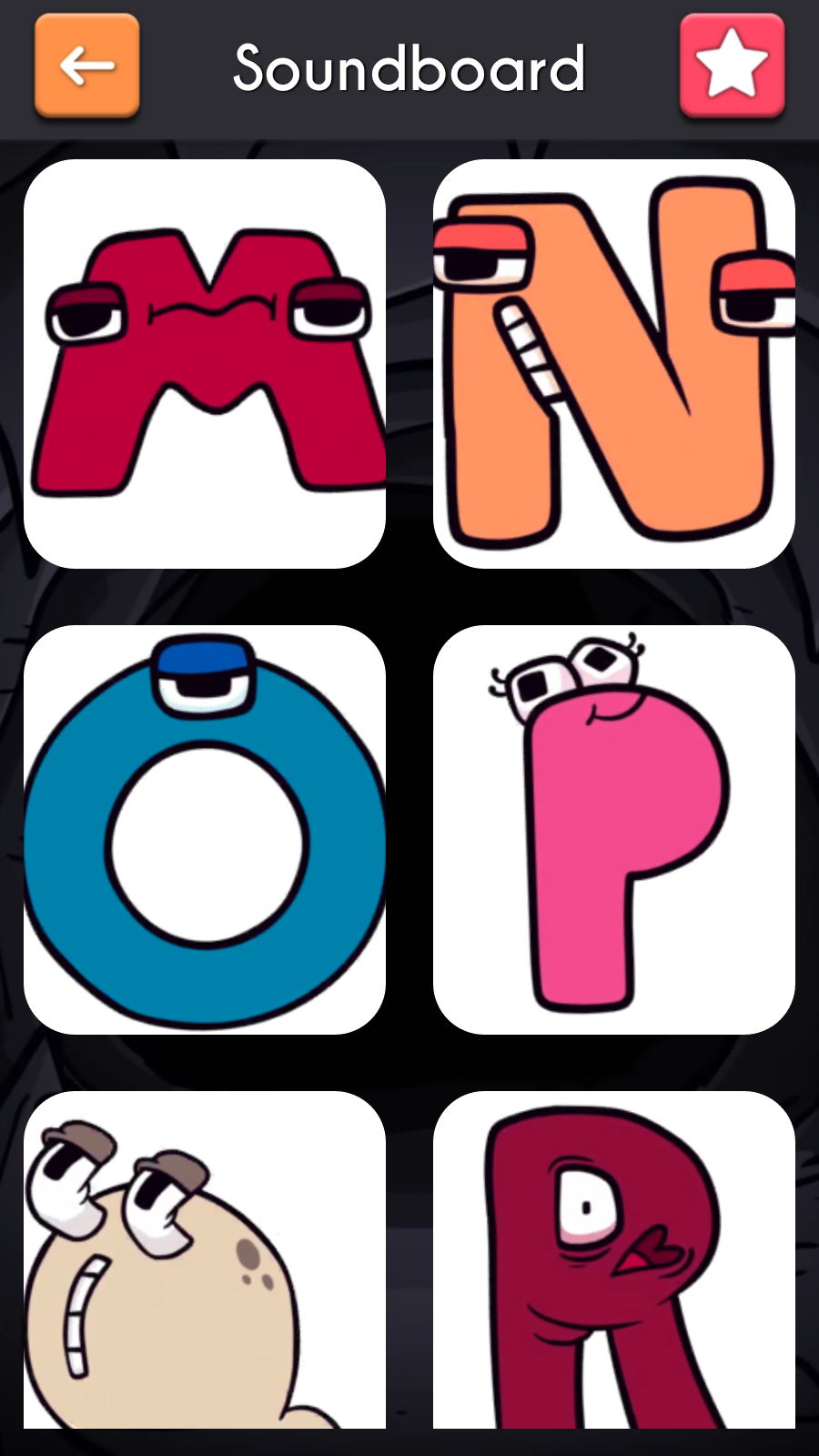Viewport: 819px width, 1456px height.
Task: Select the red M character tile
Action: (205, 364)
